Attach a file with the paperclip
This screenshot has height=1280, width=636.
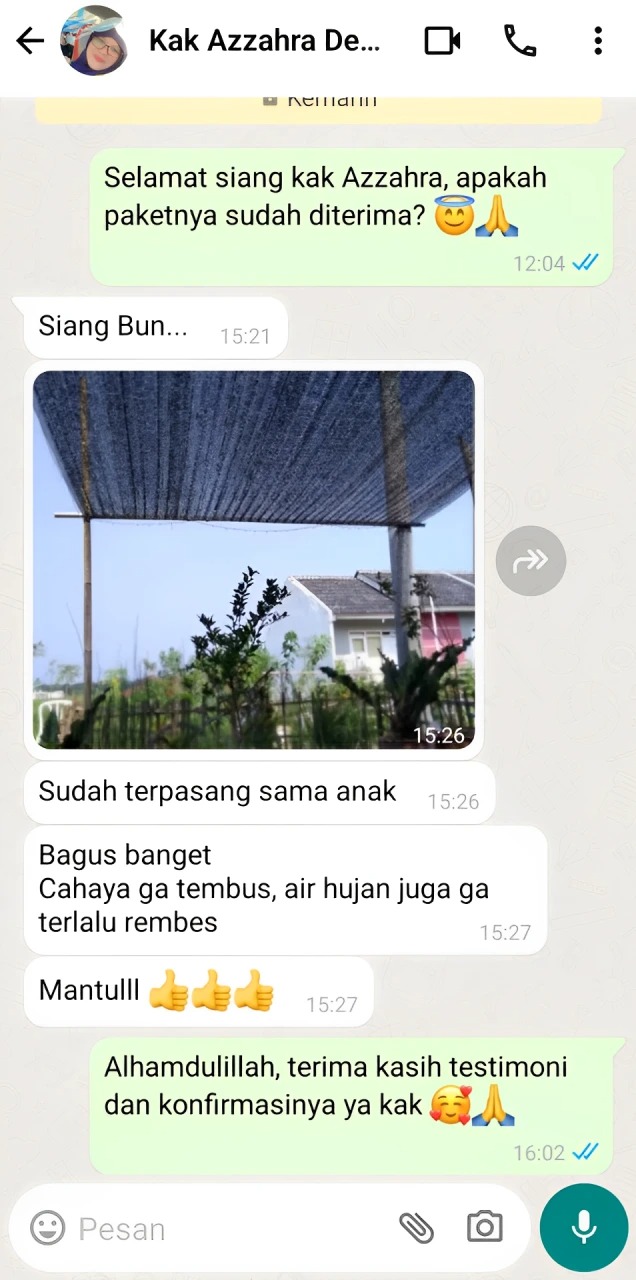pyautogui.click(x=416, y=1228)
